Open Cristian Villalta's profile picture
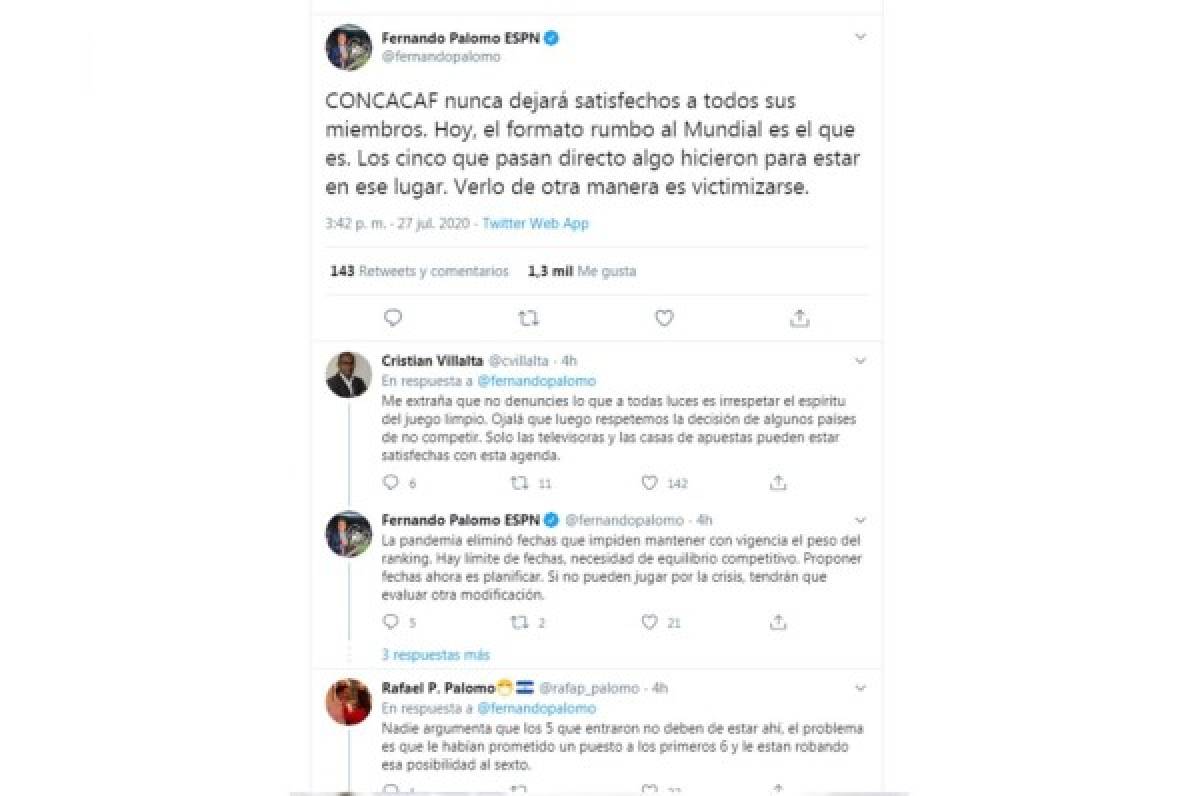The width and height of the screenshot is (1200, 796). tap(349, 375)
